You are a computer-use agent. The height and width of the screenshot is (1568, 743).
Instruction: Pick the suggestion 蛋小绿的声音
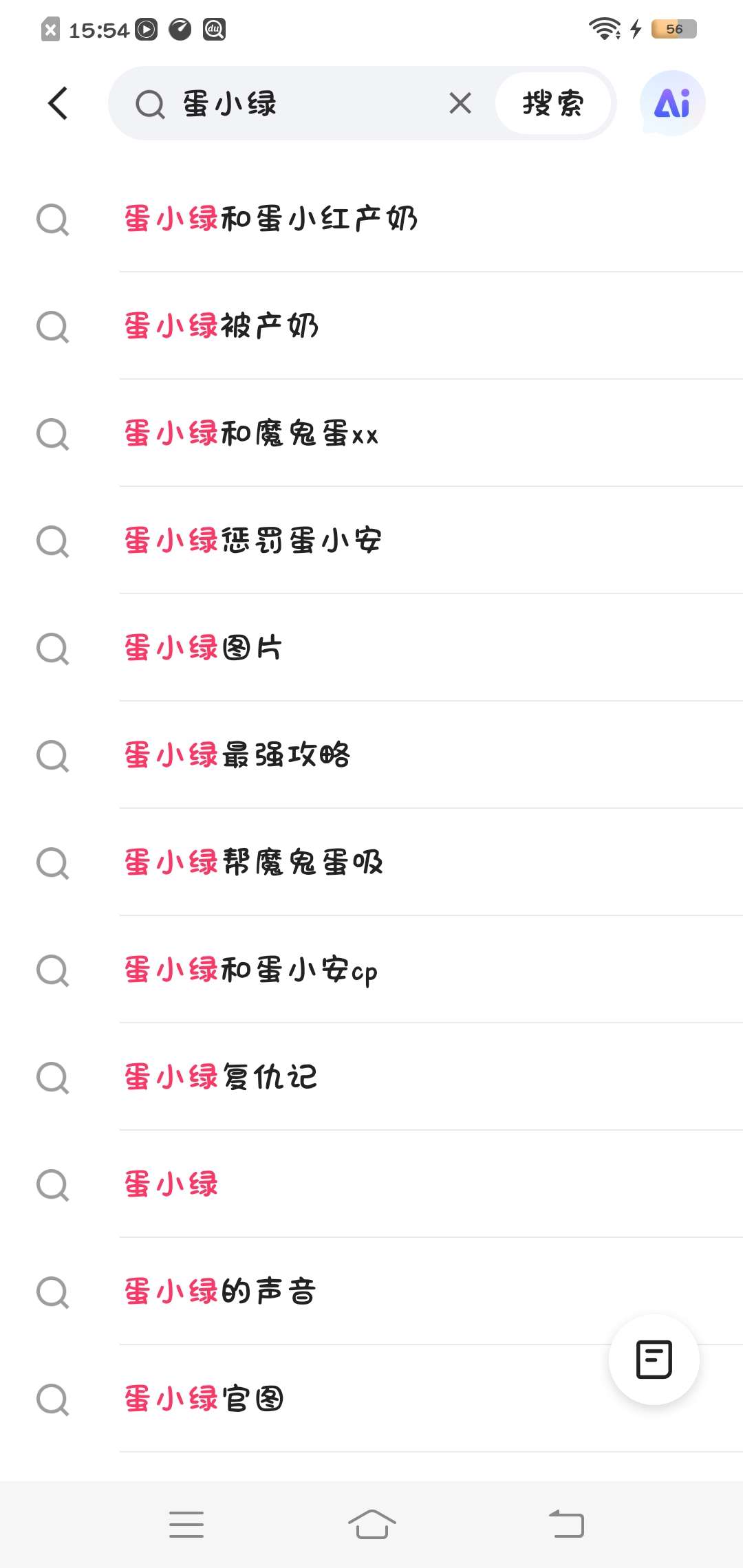(220, 1292)
